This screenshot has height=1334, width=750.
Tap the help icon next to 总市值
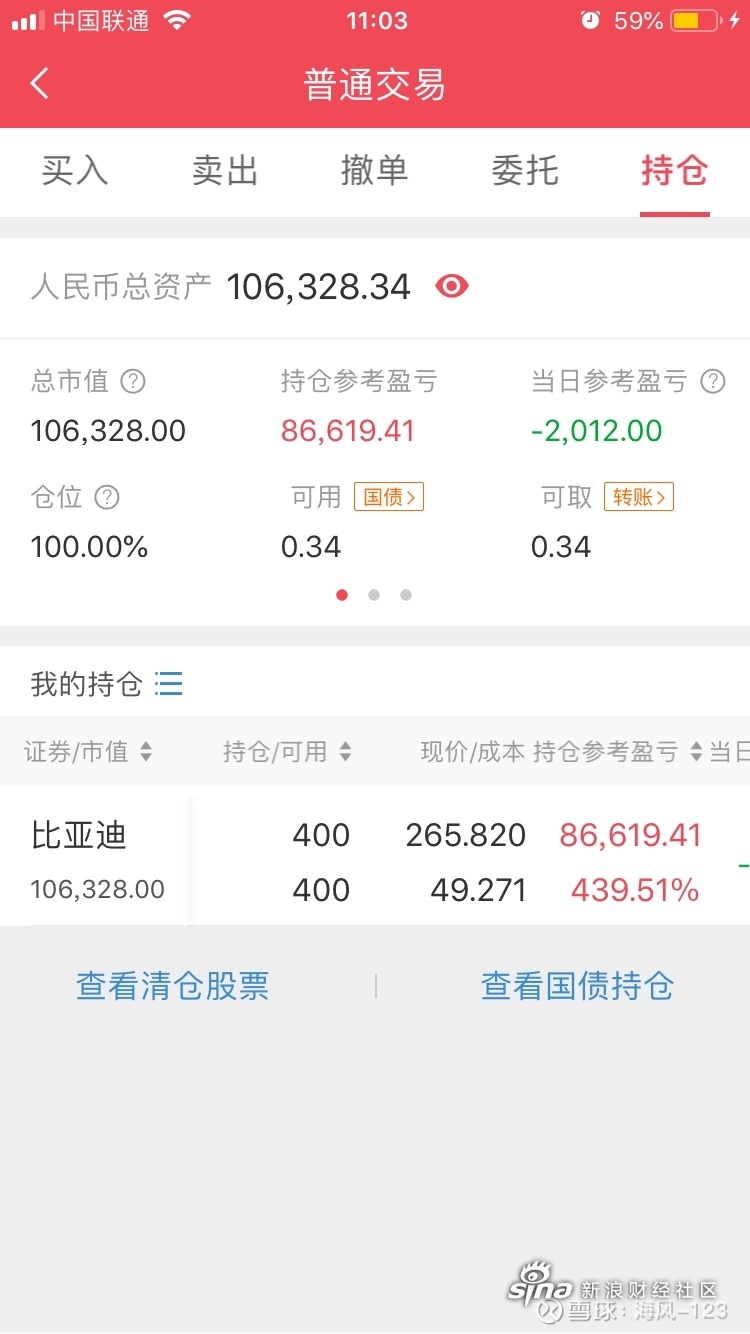(x=133, y=381)
